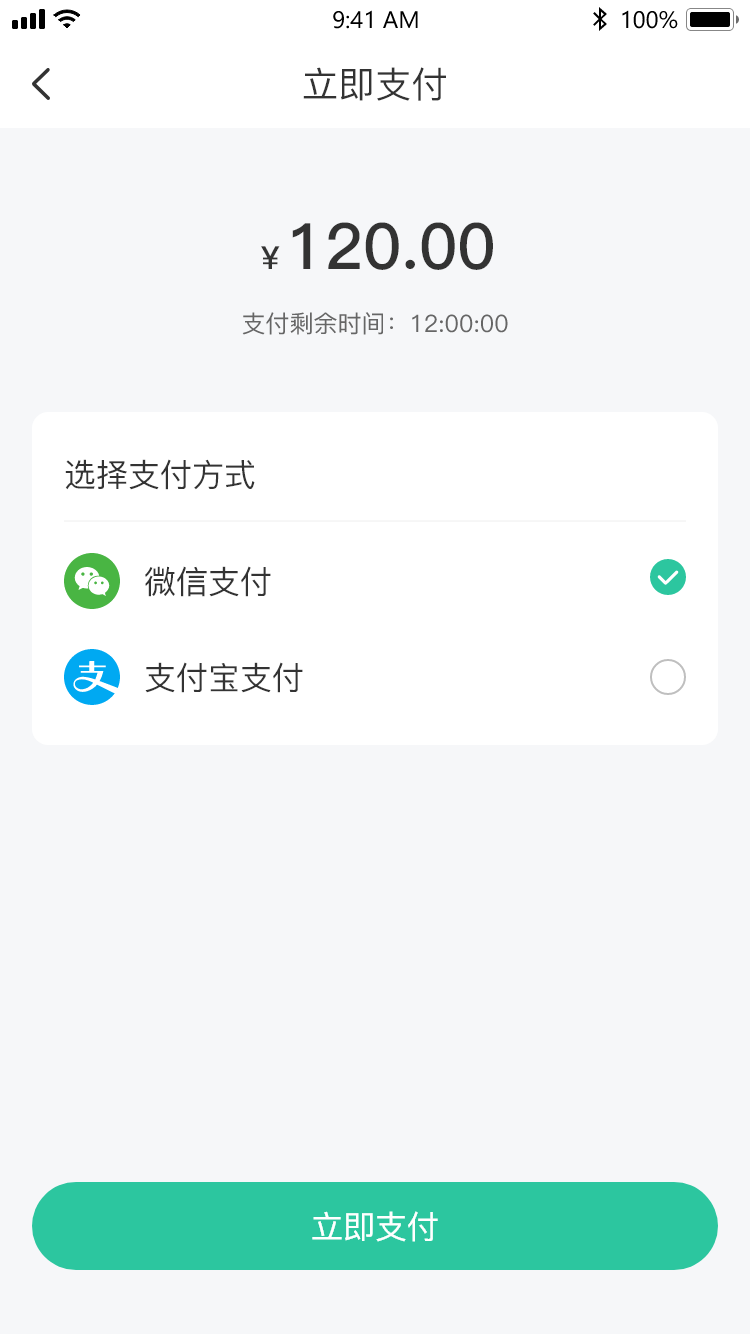Select 微信支付 as the payment method
The image size is (750, 1334).
[x=667, y=578]
